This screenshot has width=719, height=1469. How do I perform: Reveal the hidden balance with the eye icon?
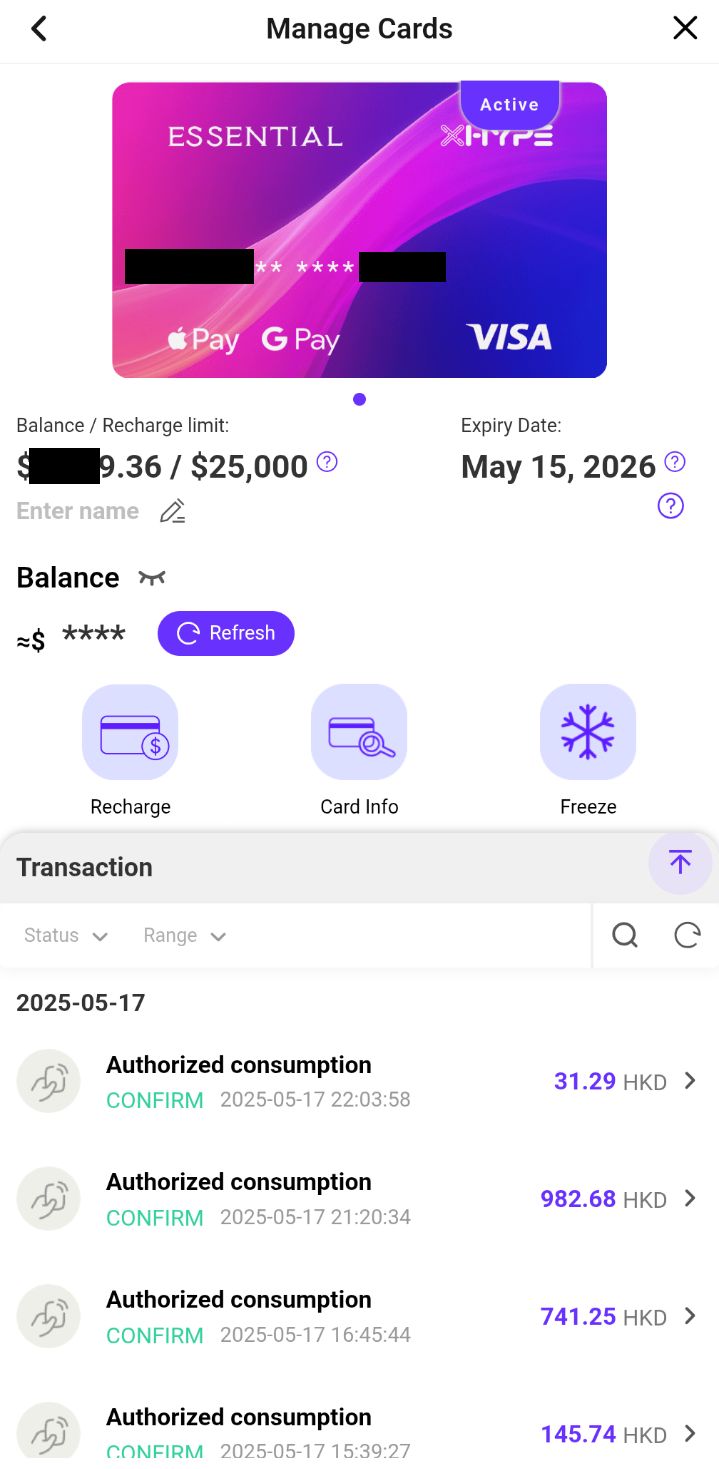pyautogui.click(x=152, y=578)
